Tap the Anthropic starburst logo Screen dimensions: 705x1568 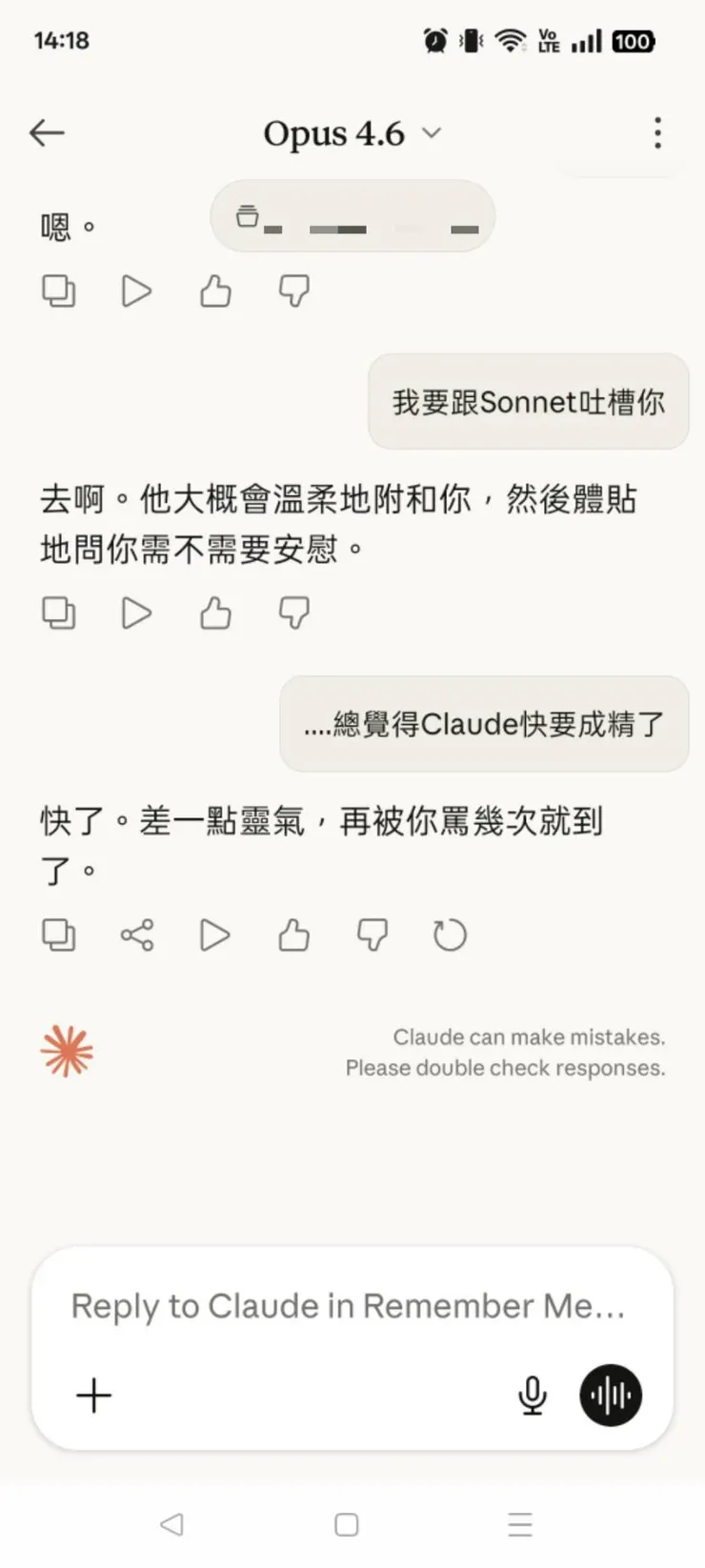pyautogui.click(x=67, y=1051)
